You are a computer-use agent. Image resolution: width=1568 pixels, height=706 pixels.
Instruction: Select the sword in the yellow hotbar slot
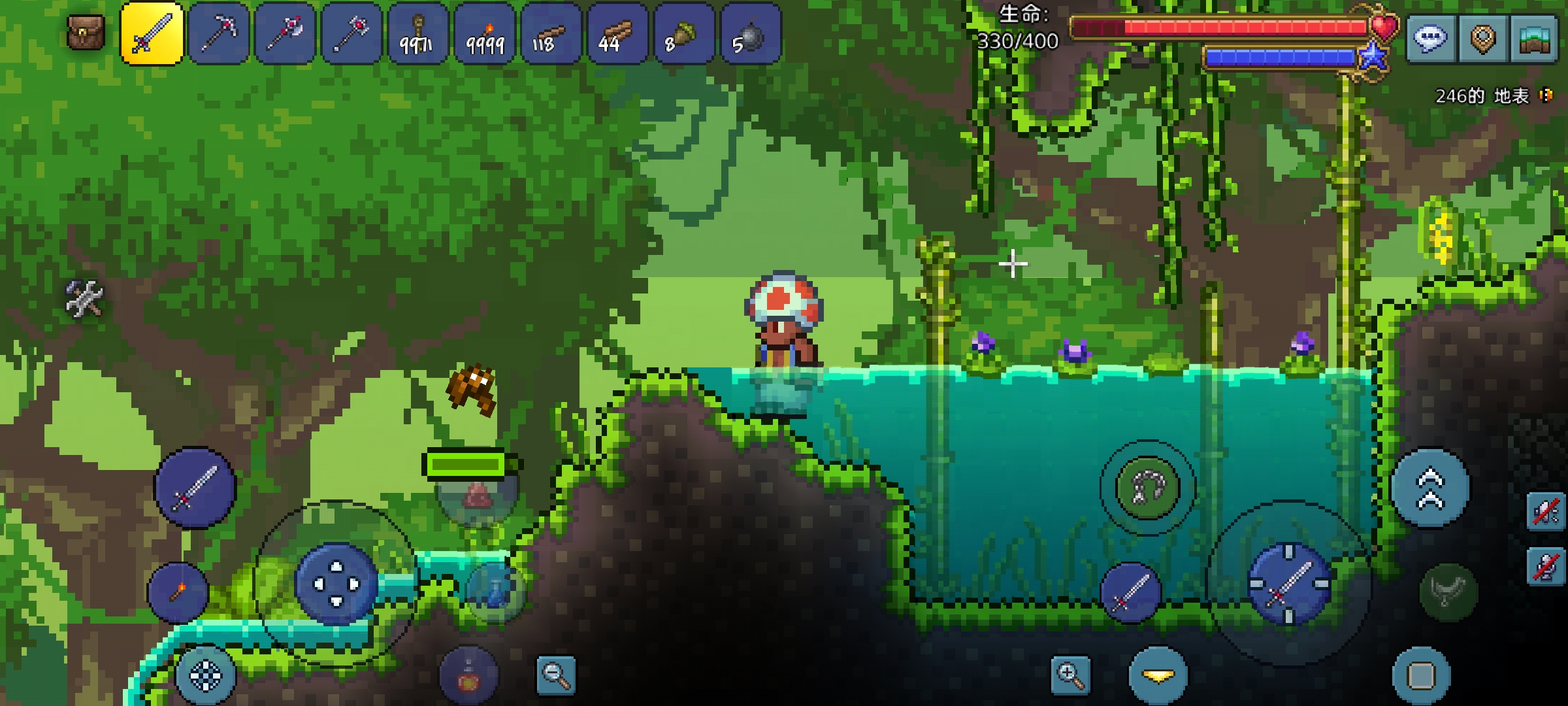click(x=152, y=34)
